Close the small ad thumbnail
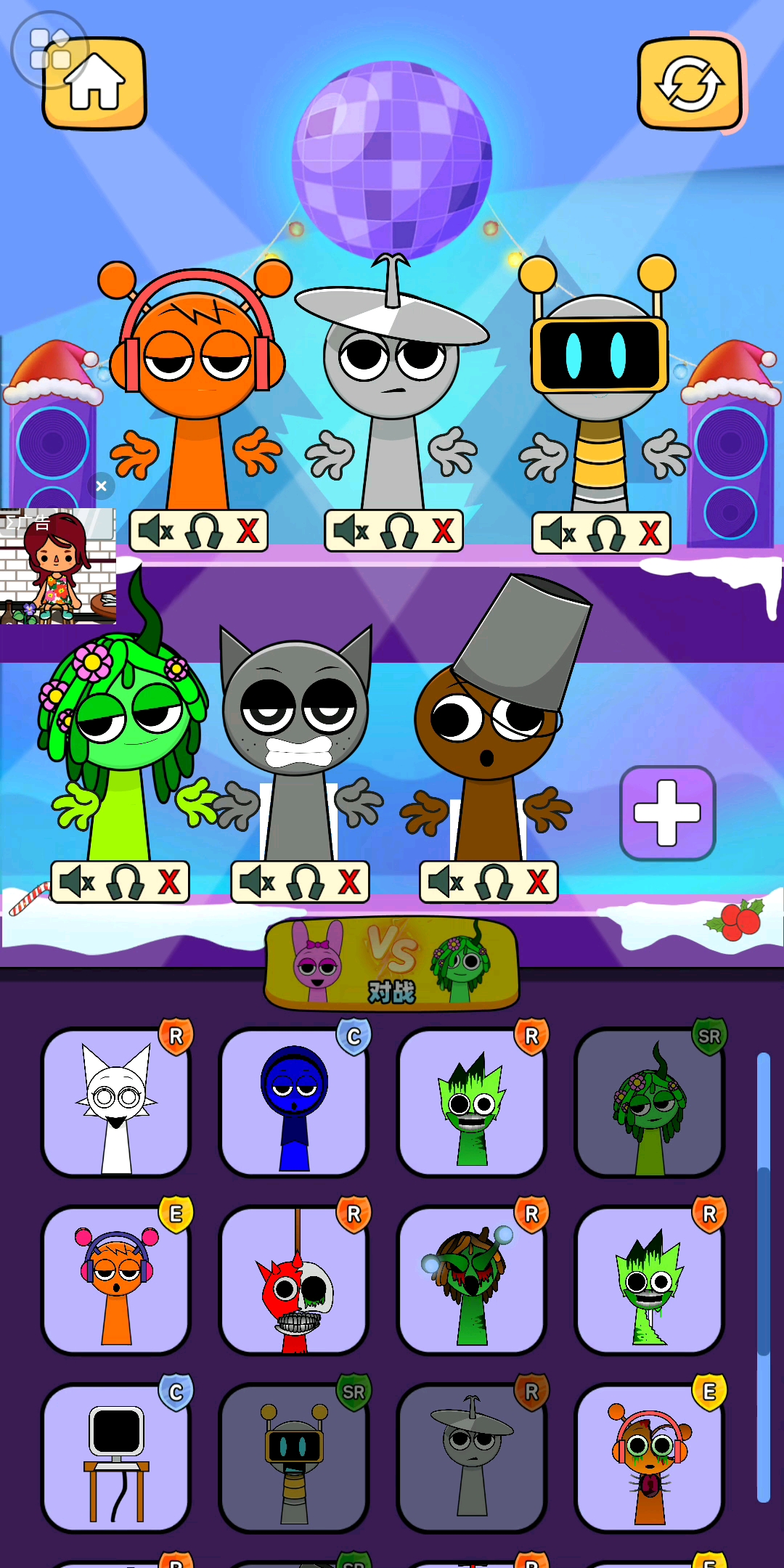 (102, 486)
